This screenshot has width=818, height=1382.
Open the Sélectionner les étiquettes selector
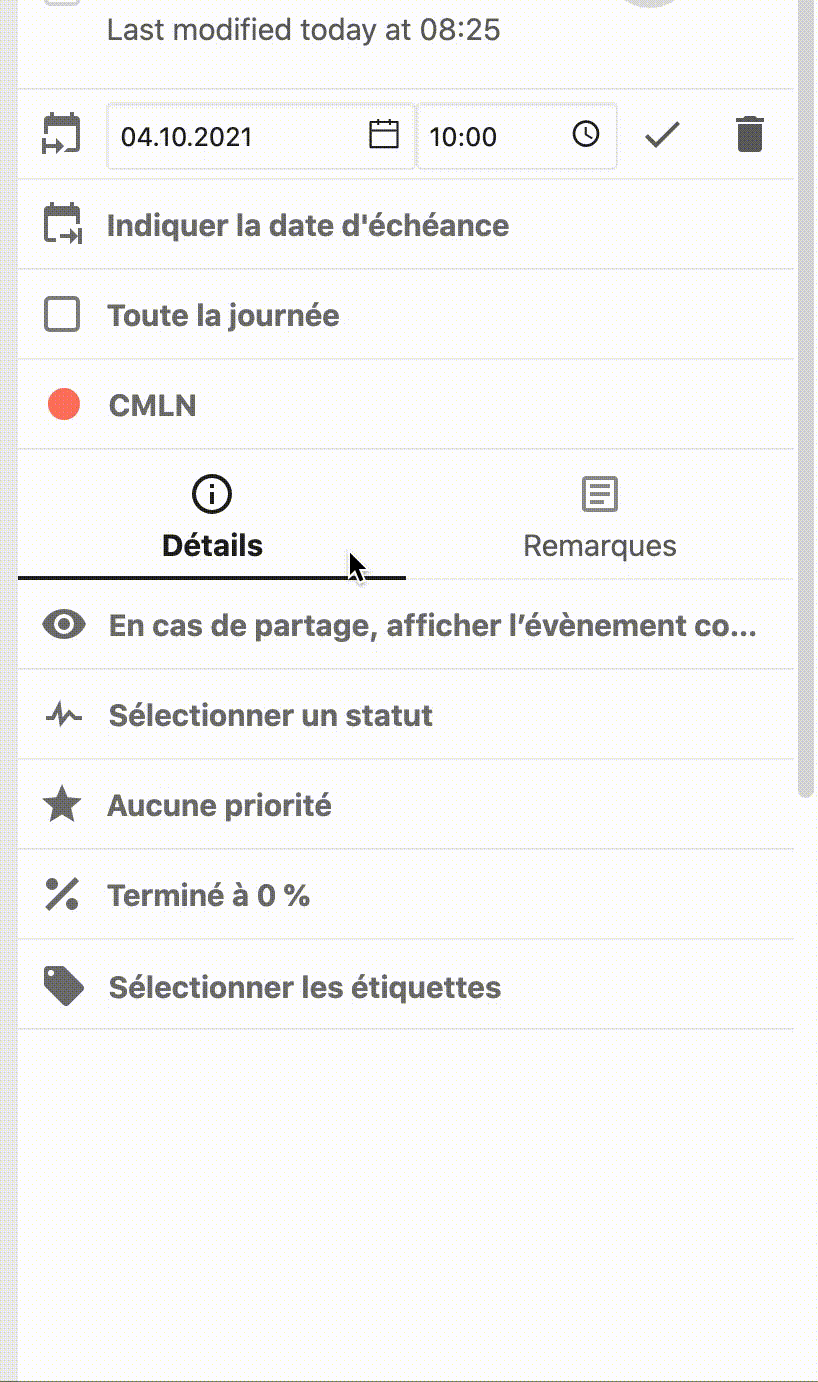click(304, 985)
